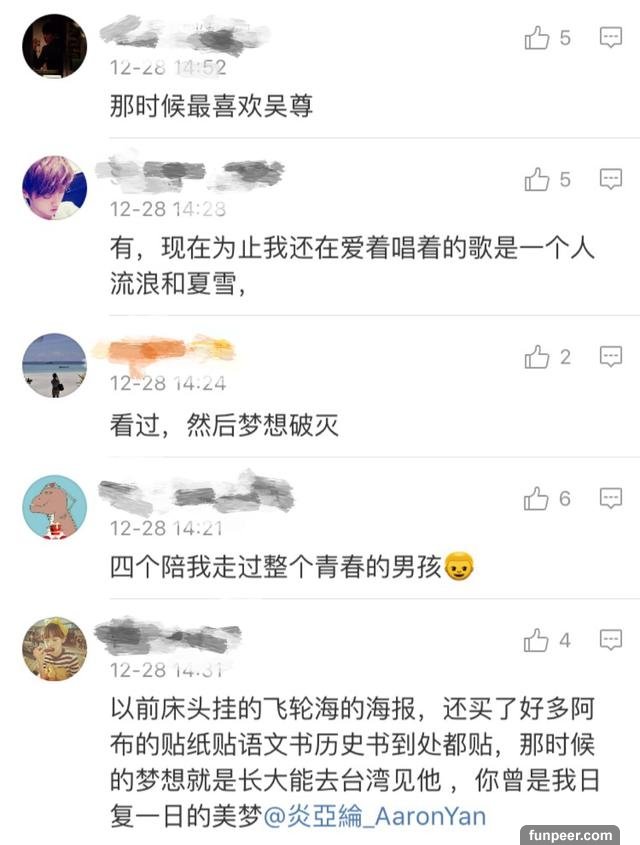Reply to the comment about 一个人流浪和夏雪
This screenshot has width=640, height=845.
pos(611,180)
